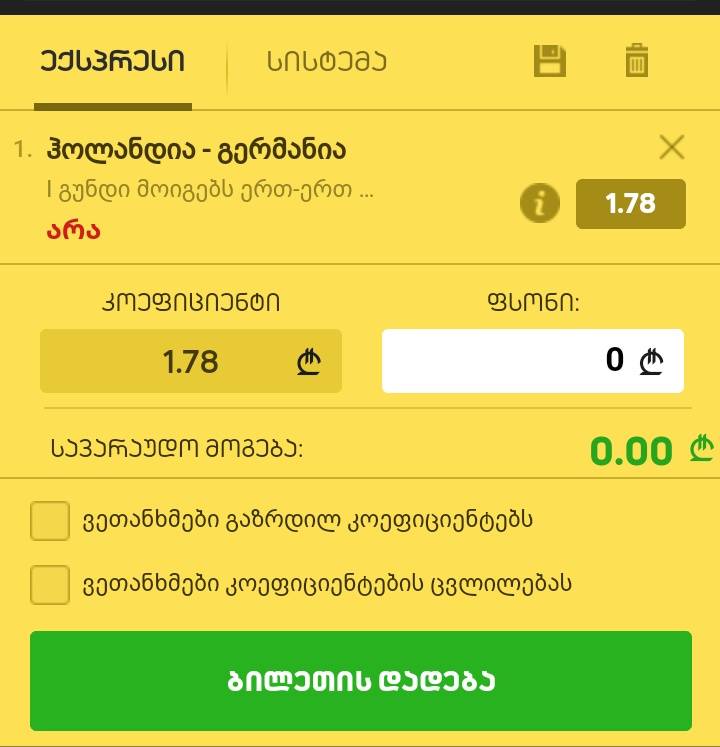Select the gold 1.78 odds badge
The image size is (720, 747).
pos(631,202)
